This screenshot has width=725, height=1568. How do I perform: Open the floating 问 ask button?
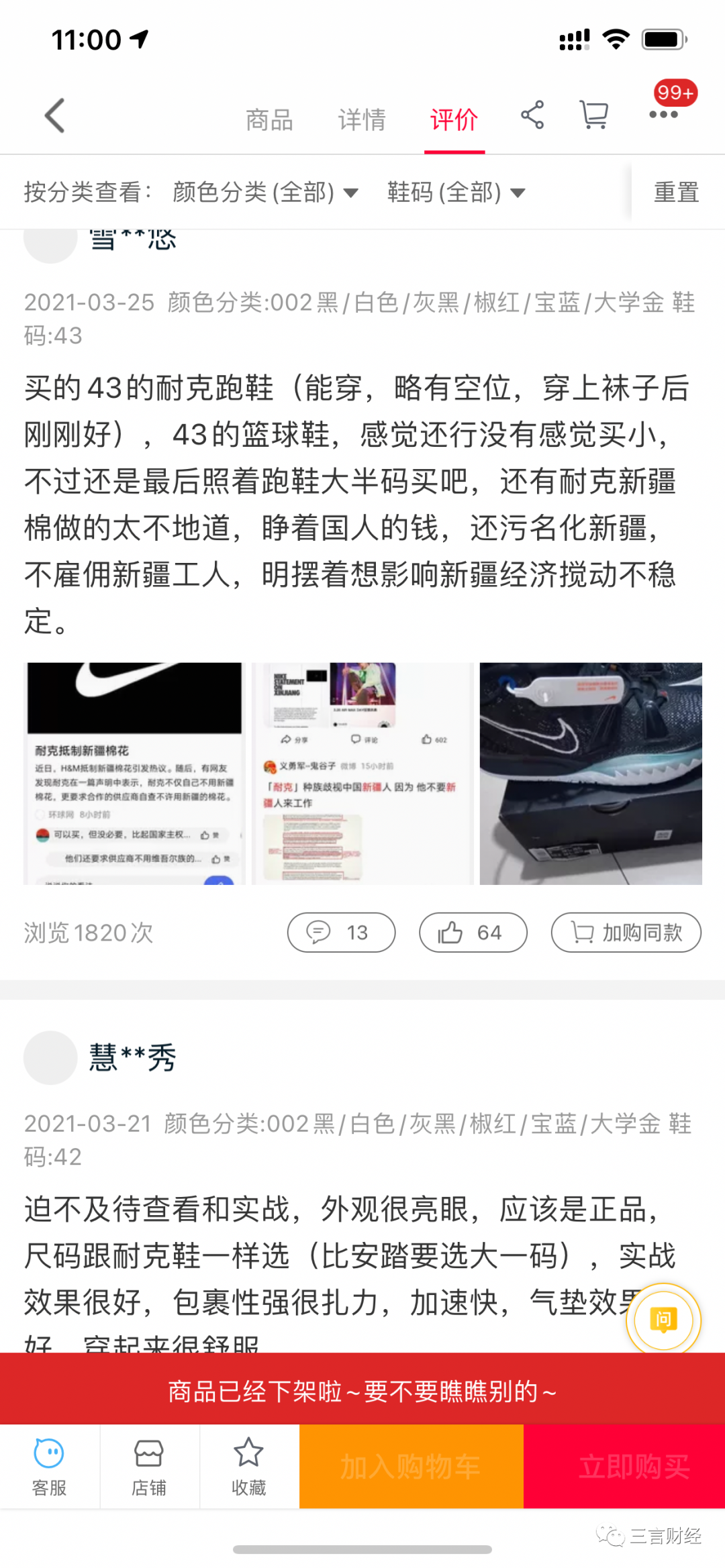[663, 1320]
